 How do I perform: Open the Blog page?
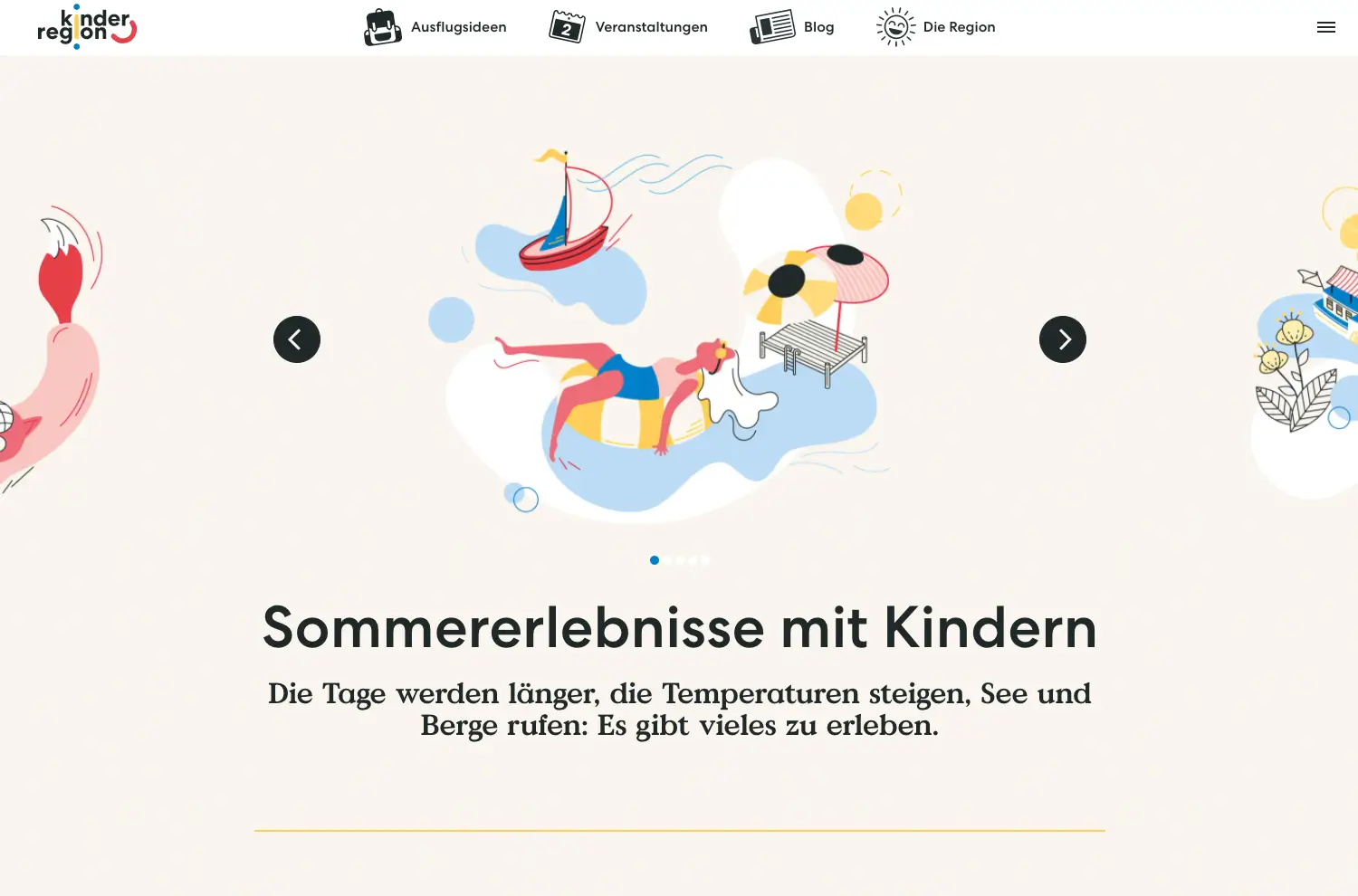click(x=792, y=27)
